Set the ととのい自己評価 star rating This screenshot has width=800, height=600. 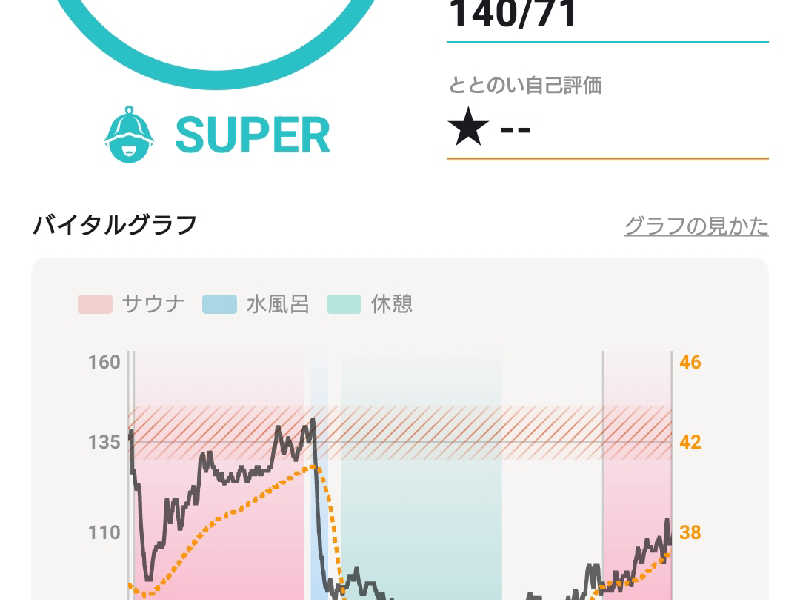click(x=489, y=127)
